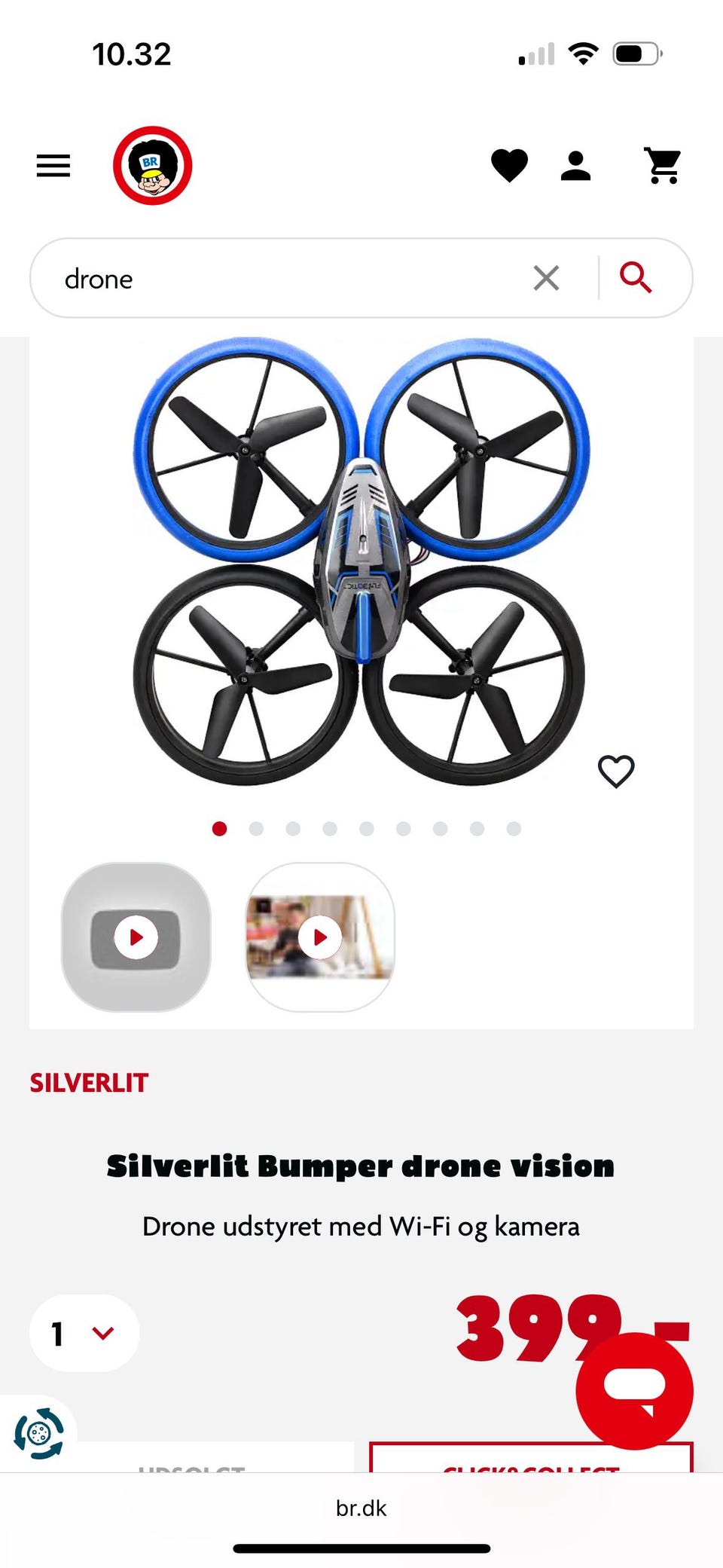Clear the search text
The image size is (723, 1568).
(546, 278)
